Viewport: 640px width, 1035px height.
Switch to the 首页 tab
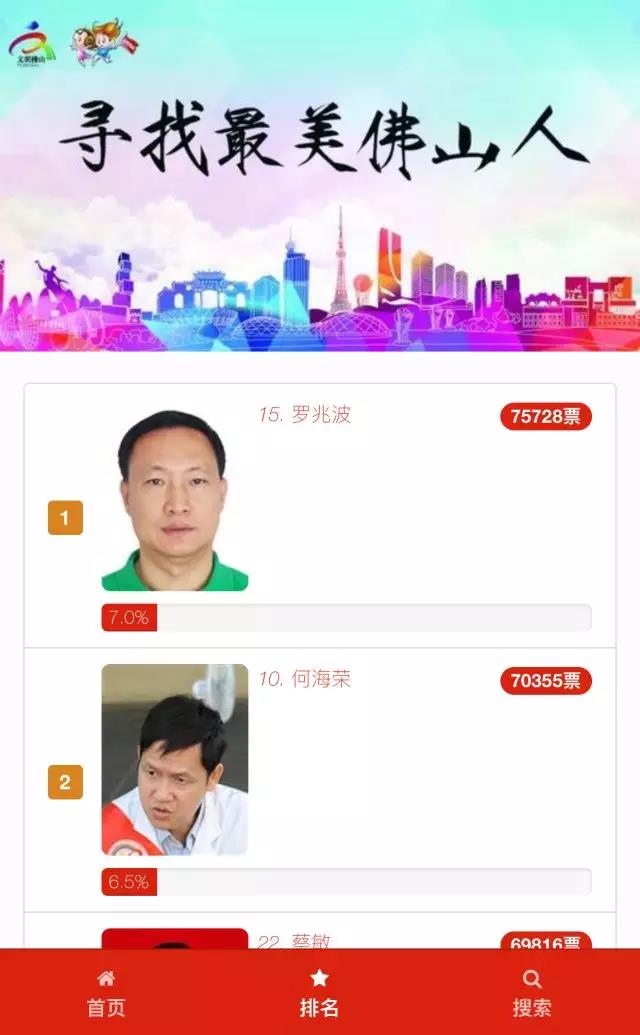coord(106,993)
